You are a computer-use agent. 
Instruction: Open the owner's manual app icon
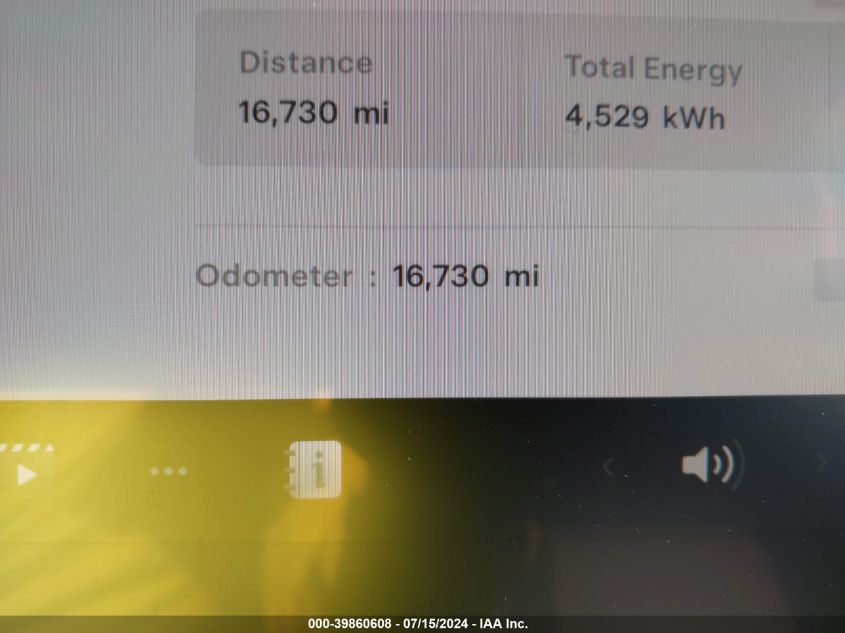tap(313, 470)
